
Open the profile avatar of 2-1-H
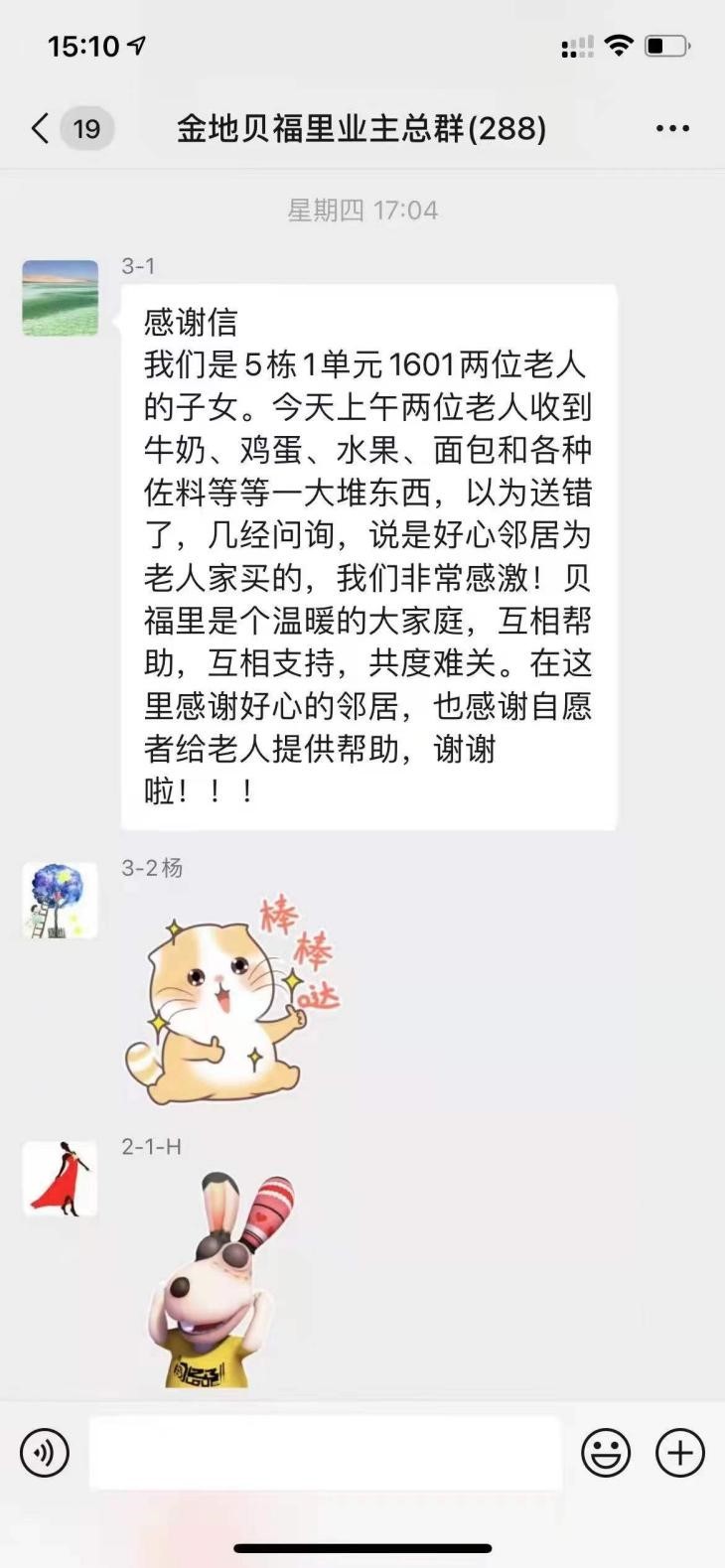[61, 1179]
